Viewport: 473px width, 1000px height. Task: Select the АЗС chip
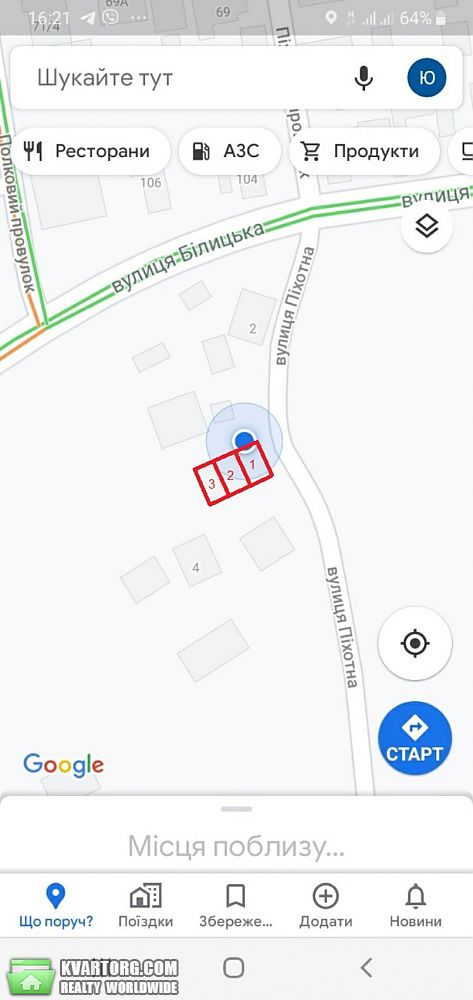point(229,151)
